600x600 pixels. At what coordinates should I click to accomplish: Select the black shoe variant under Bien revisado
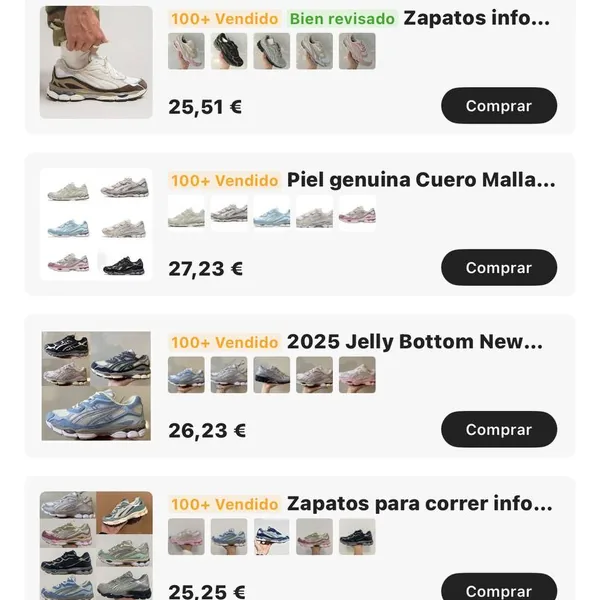pos(229,51)
